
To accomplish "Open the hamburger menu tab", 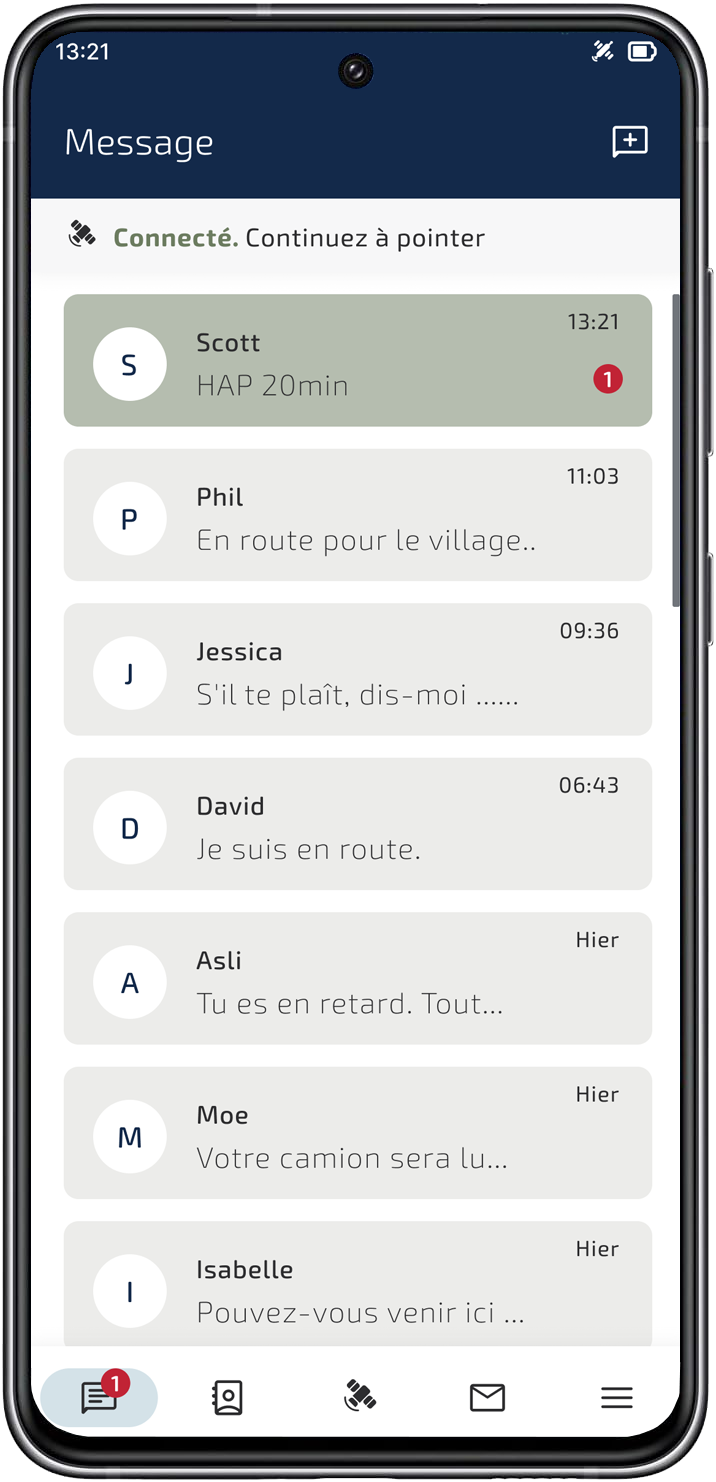I will click(617, 1398).
